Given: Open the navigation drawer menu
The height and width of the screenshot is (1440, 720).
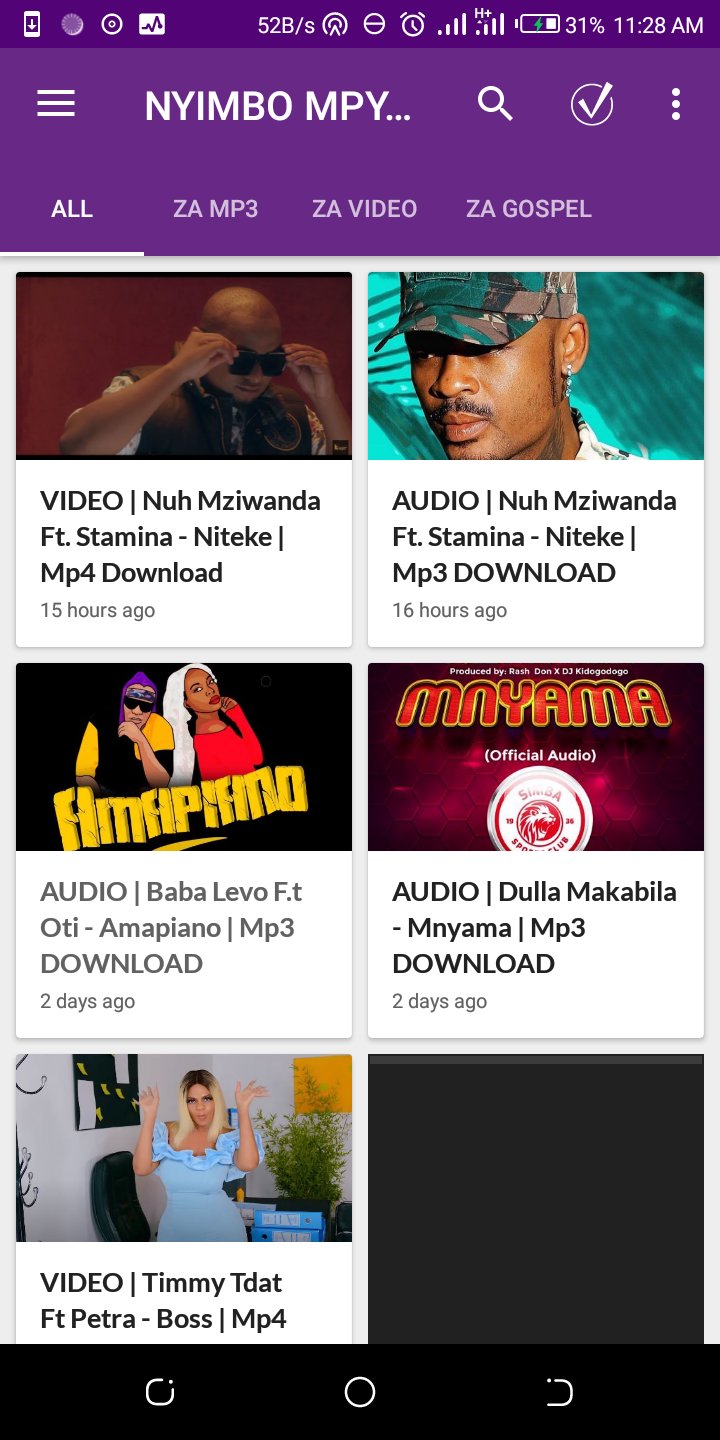Looking at the screenshot, I should point(55,103).
